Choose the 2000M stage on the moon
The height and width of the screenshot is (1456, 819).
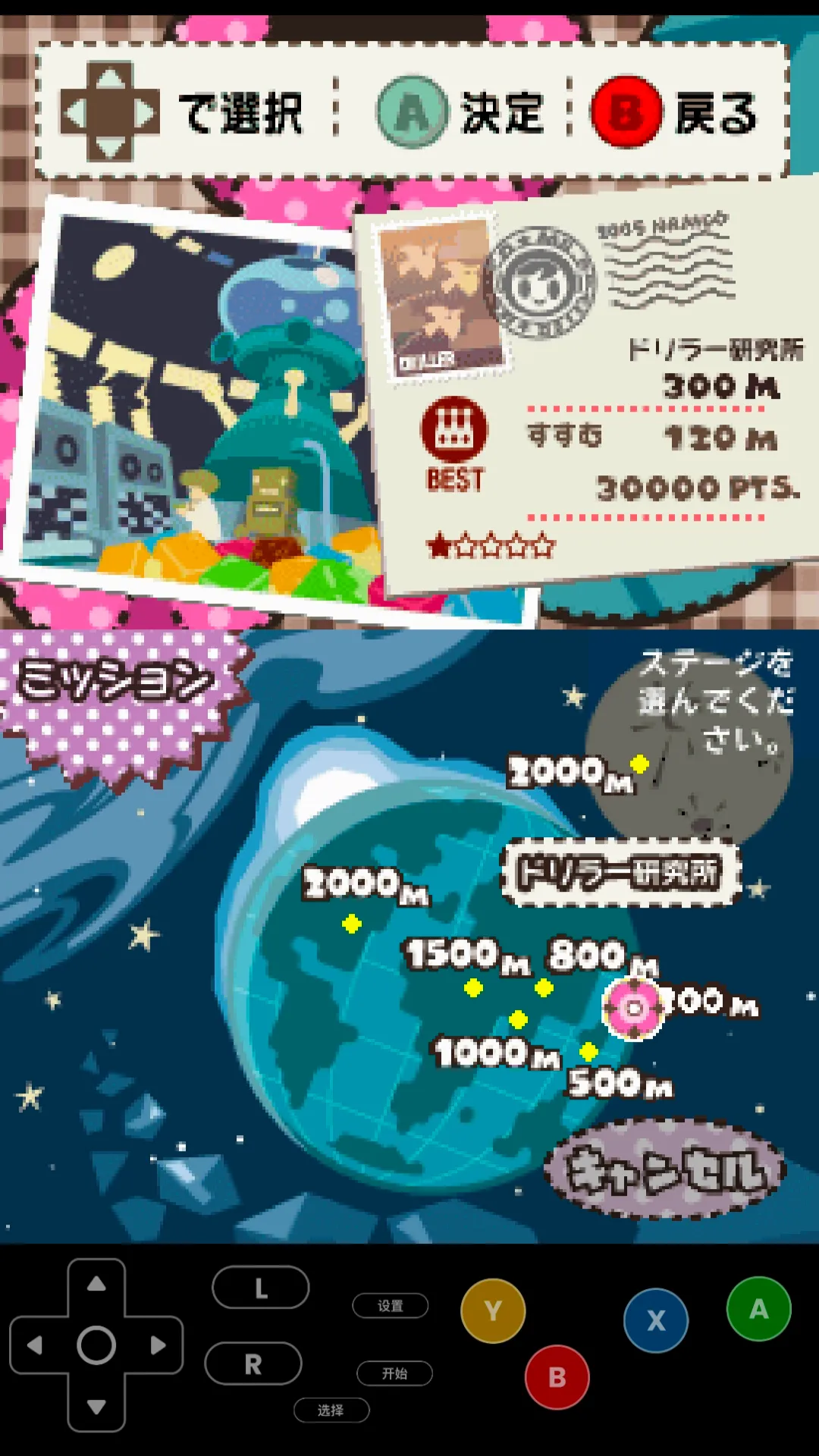coord(639,764)
